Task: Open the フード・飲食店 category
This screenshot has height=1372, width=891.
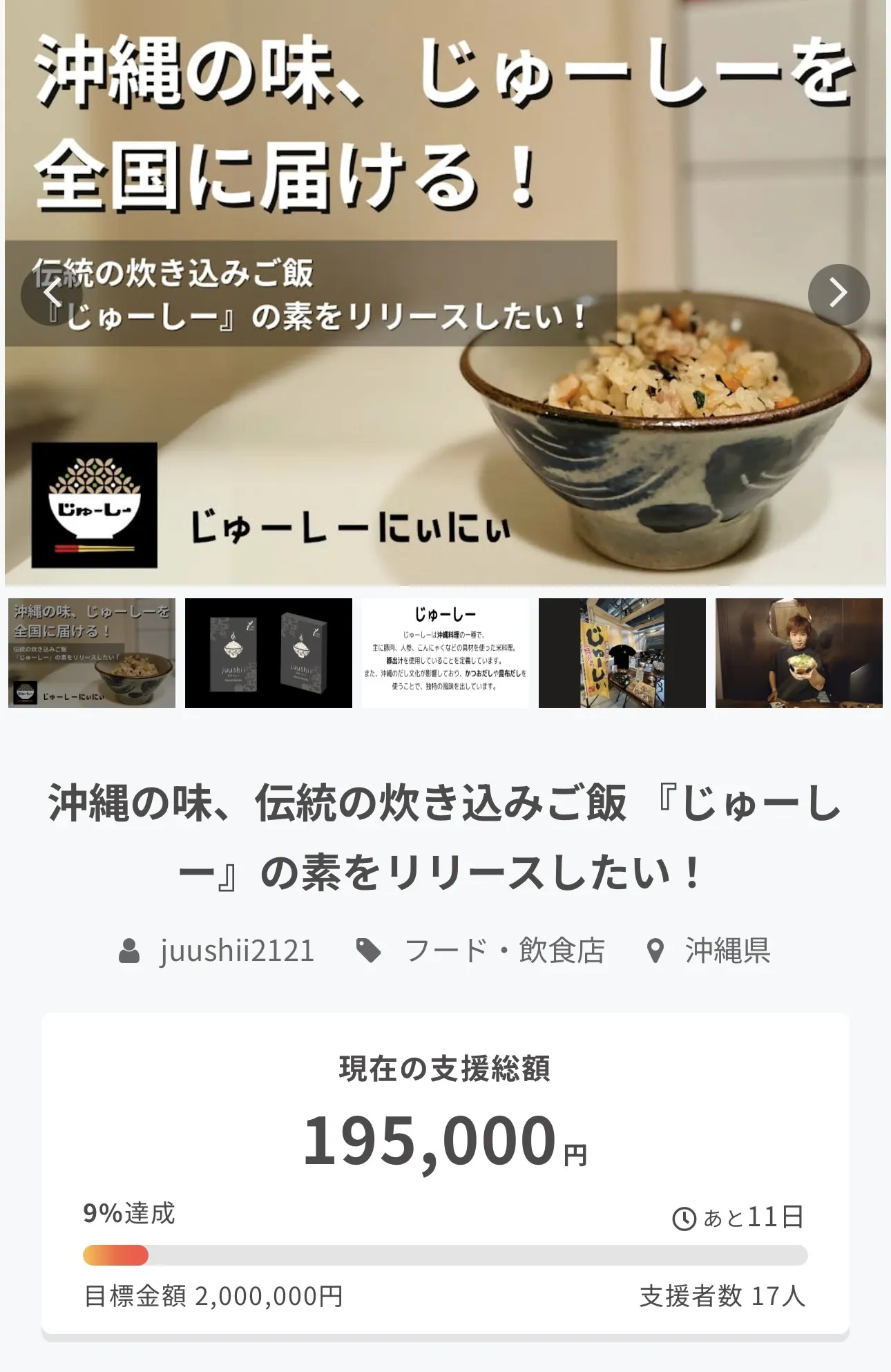Action: (504, 951)
